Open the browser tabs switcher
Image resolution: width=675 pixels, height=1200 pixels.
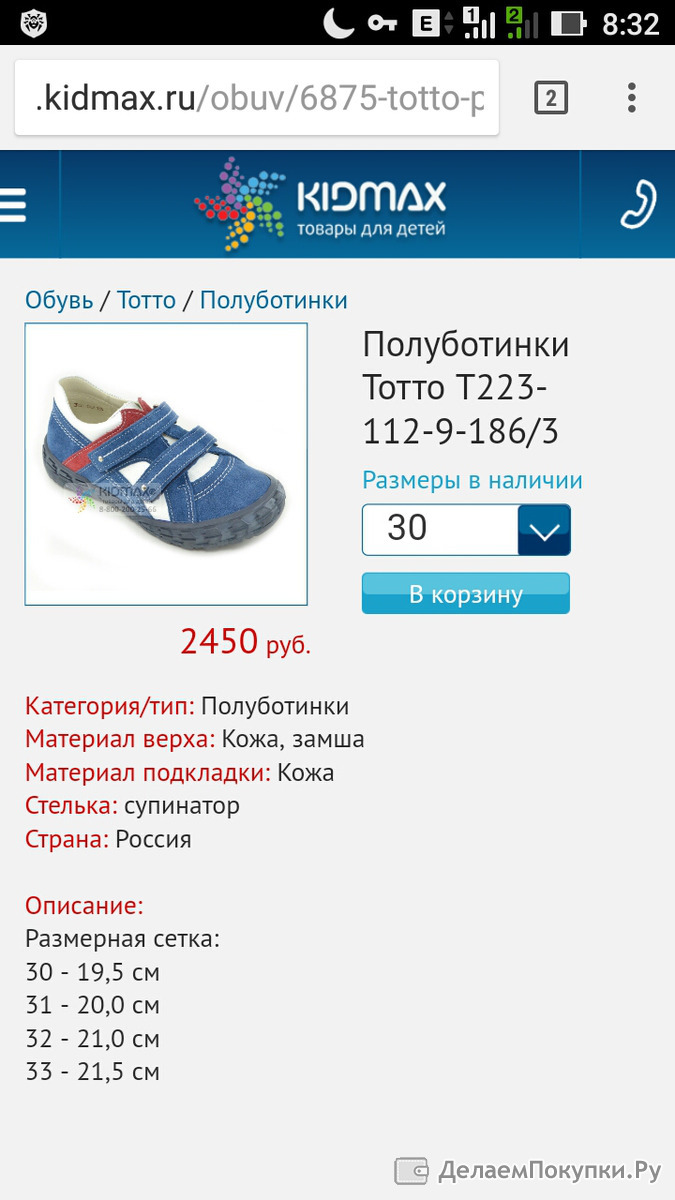(x=551, y=98)
